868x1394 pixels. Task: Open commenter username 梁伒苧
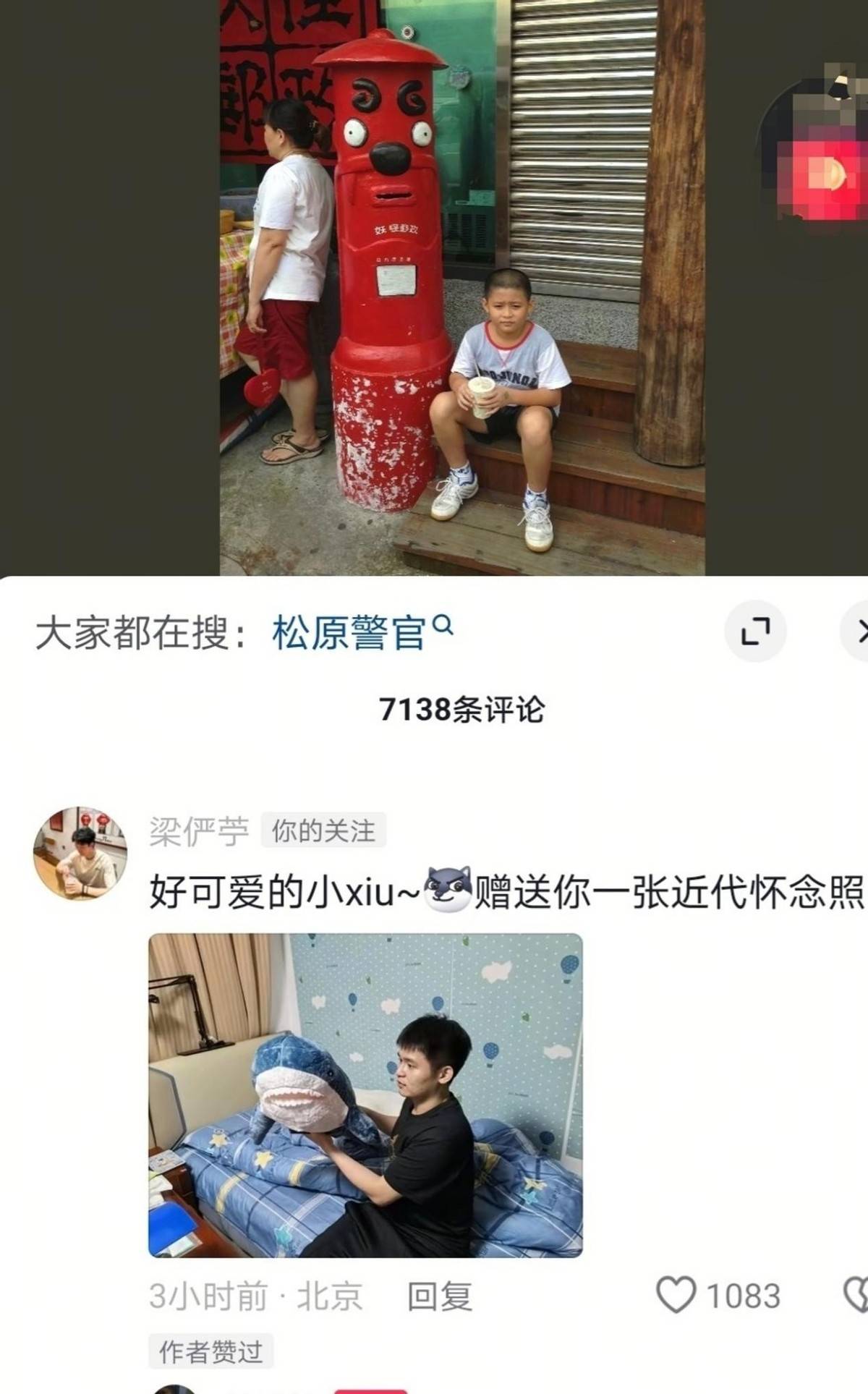click(x=199, y=831)
